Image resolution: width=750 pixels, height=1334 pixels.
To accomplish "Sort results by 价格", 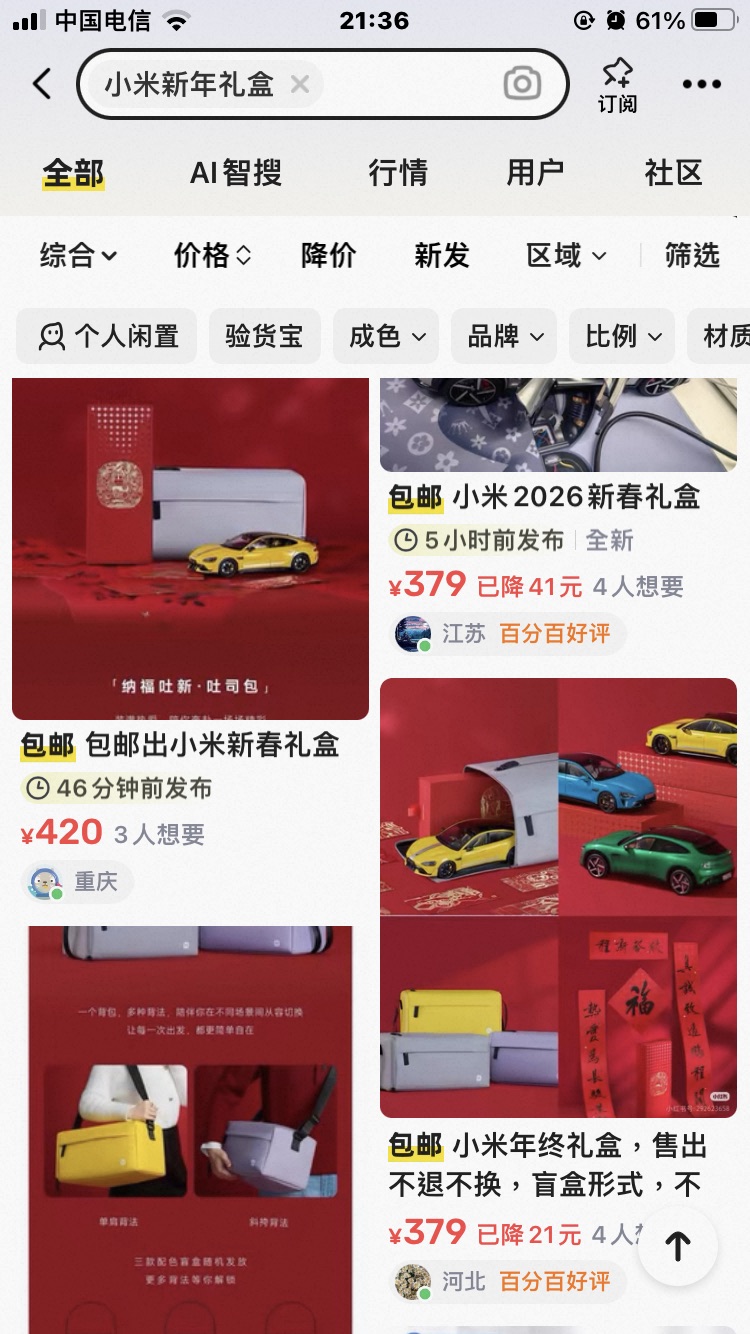I will pos(212,256).
